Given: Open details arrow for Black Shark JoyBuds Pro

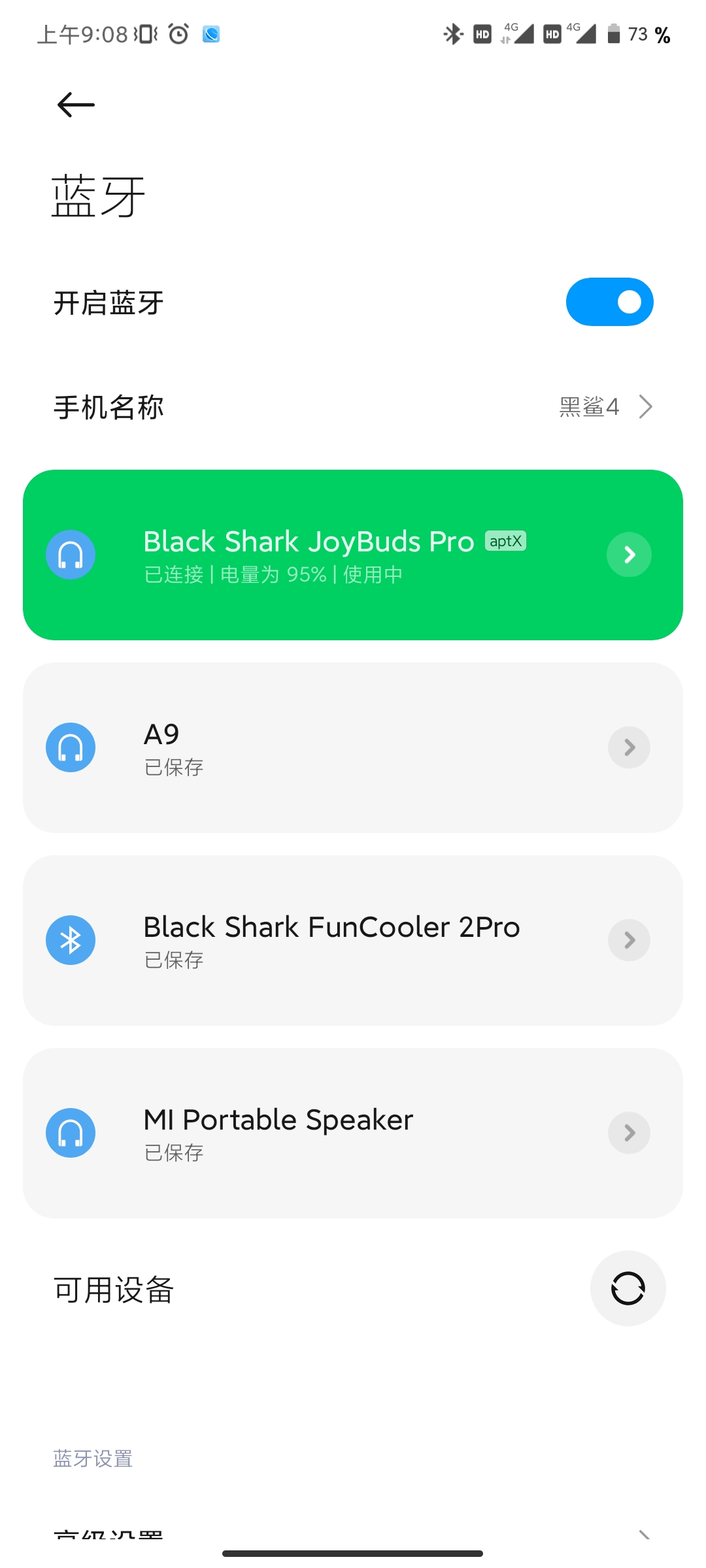Looking at the screenshot, I should pyautogui.click(x=629, y=555).
